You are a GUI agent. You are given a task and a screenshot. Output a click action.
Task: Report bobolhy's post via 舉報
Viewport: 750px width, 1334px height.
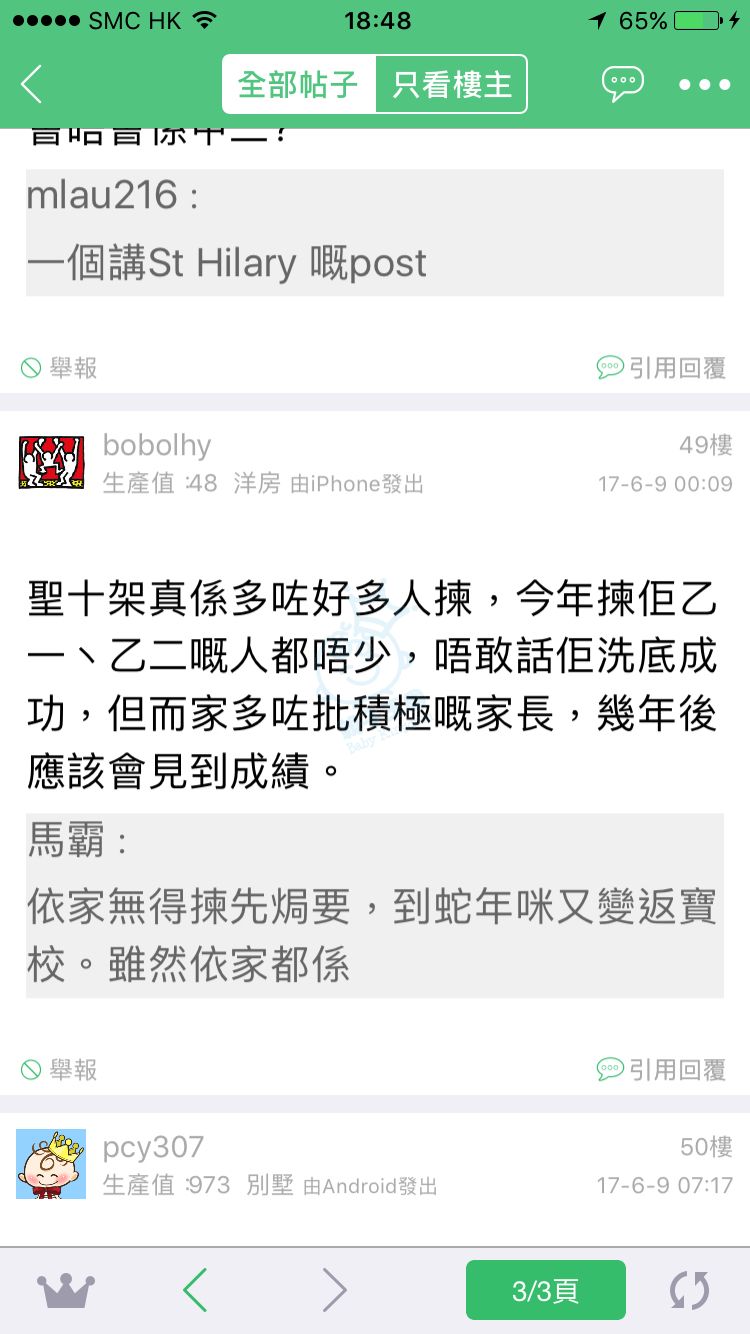60,1070
